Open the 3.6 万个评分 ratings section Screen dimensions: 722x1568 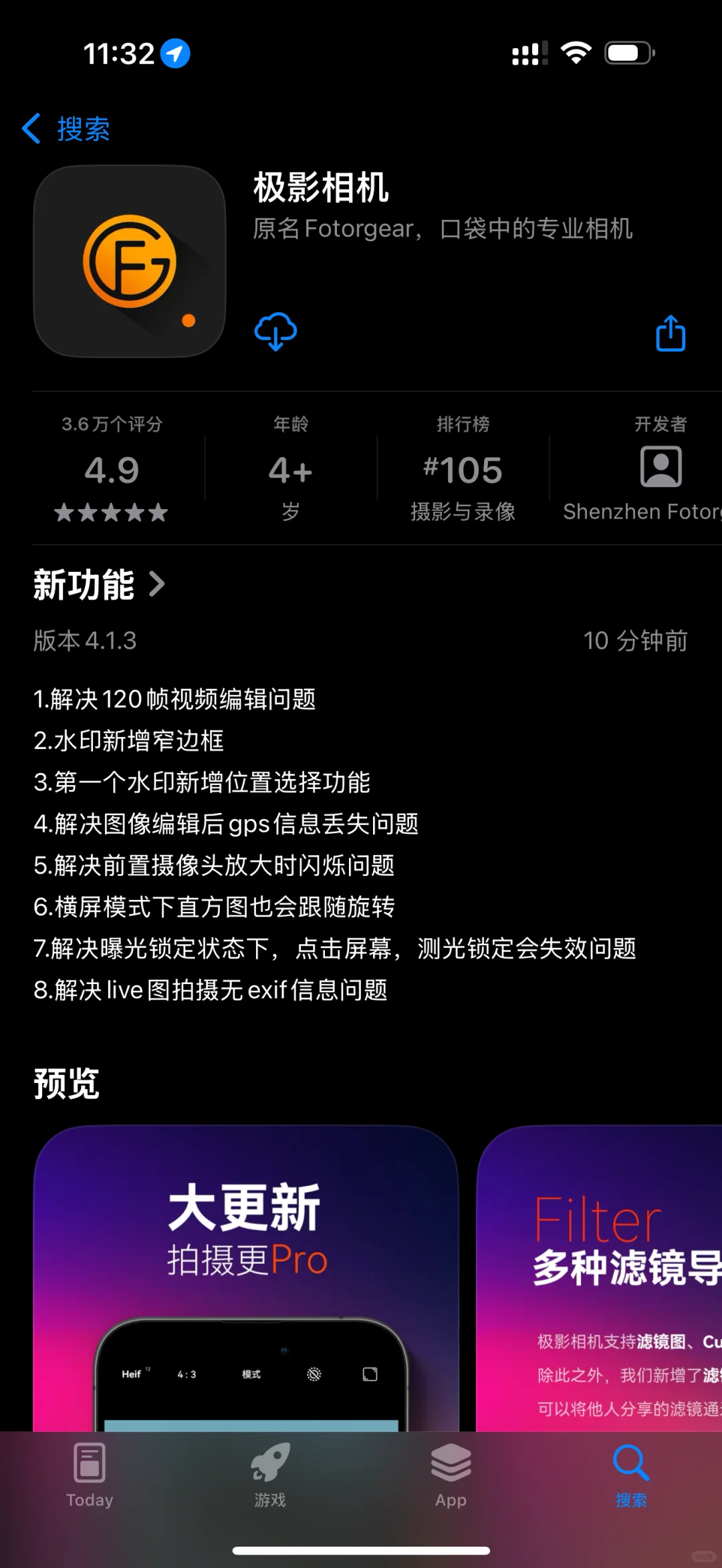coord(111,468)
